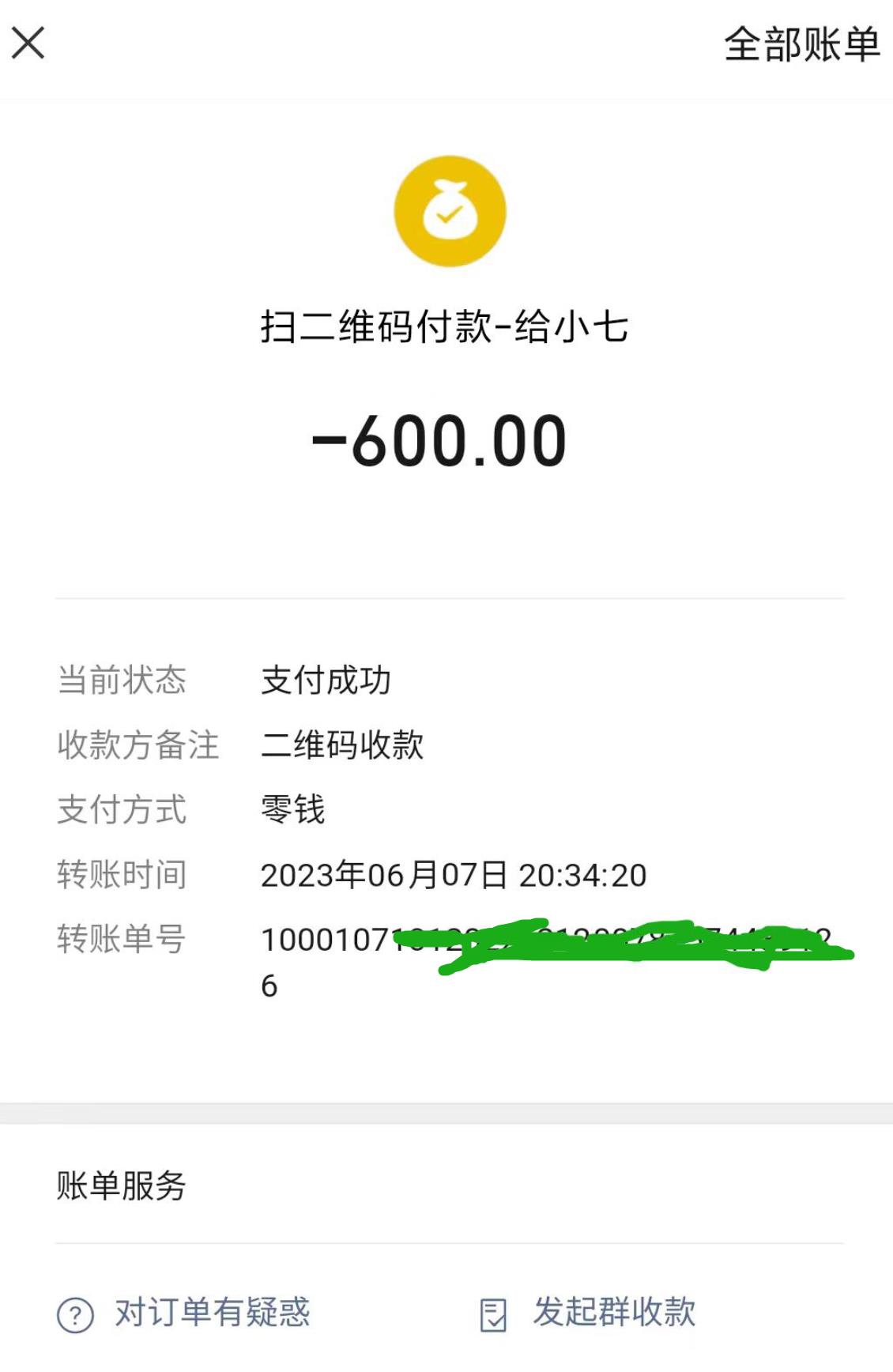Tap the group receipt document icon beside 发起群收款
Image resolution: width=893 pixels, height=1372 pixels.
(x=494, y=1314)
